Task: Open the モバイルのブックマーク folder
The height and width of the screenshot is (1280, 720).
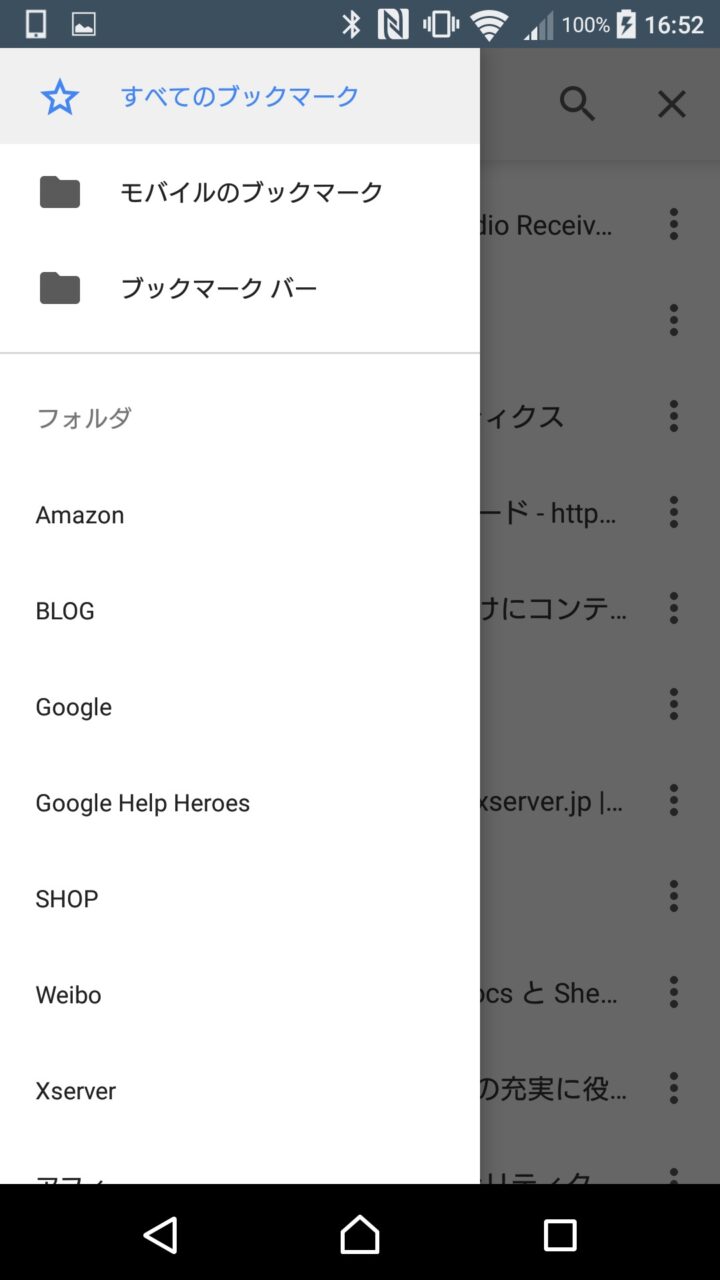Action: click(250, 192)
